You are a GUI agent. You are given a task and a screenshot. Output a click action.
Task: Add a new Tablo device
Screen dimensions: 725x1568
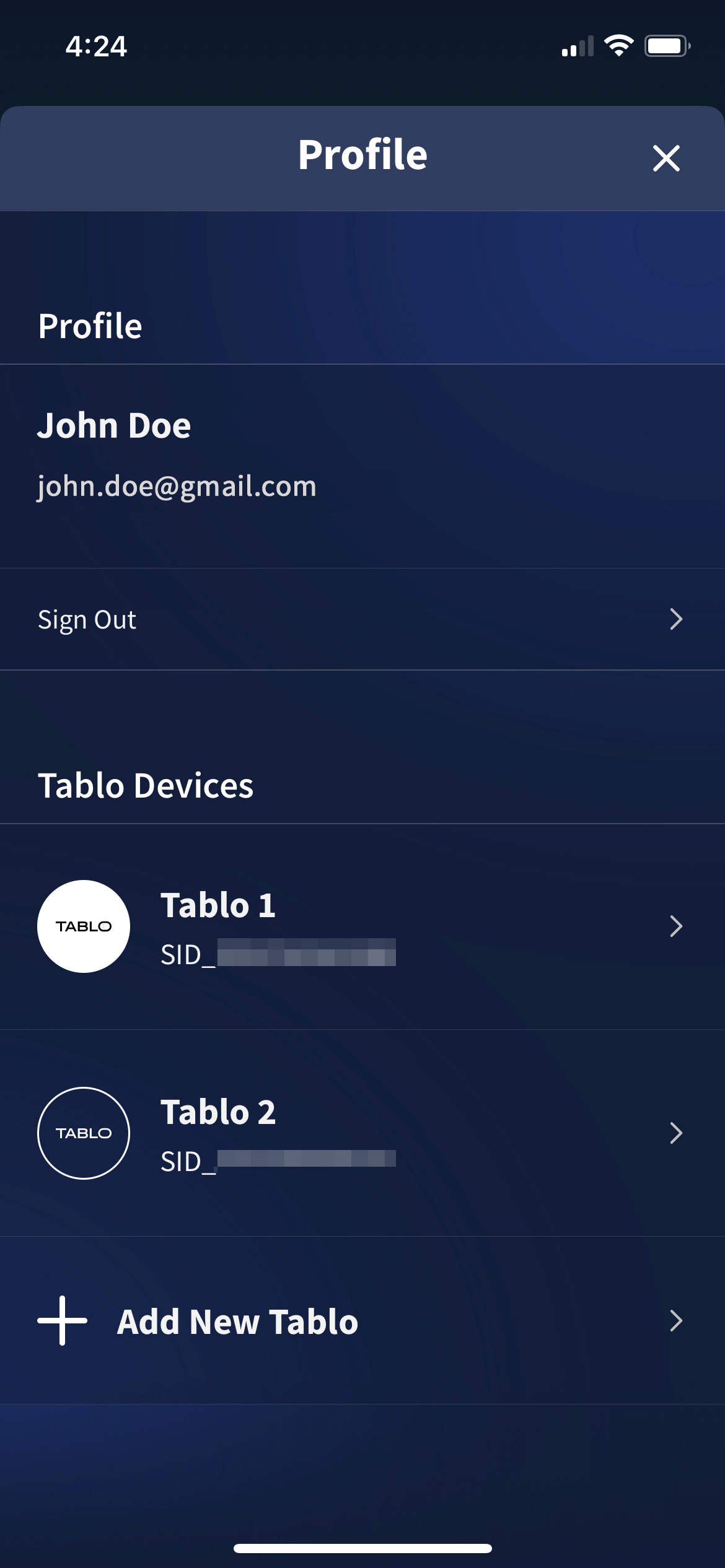point(362,1320)
